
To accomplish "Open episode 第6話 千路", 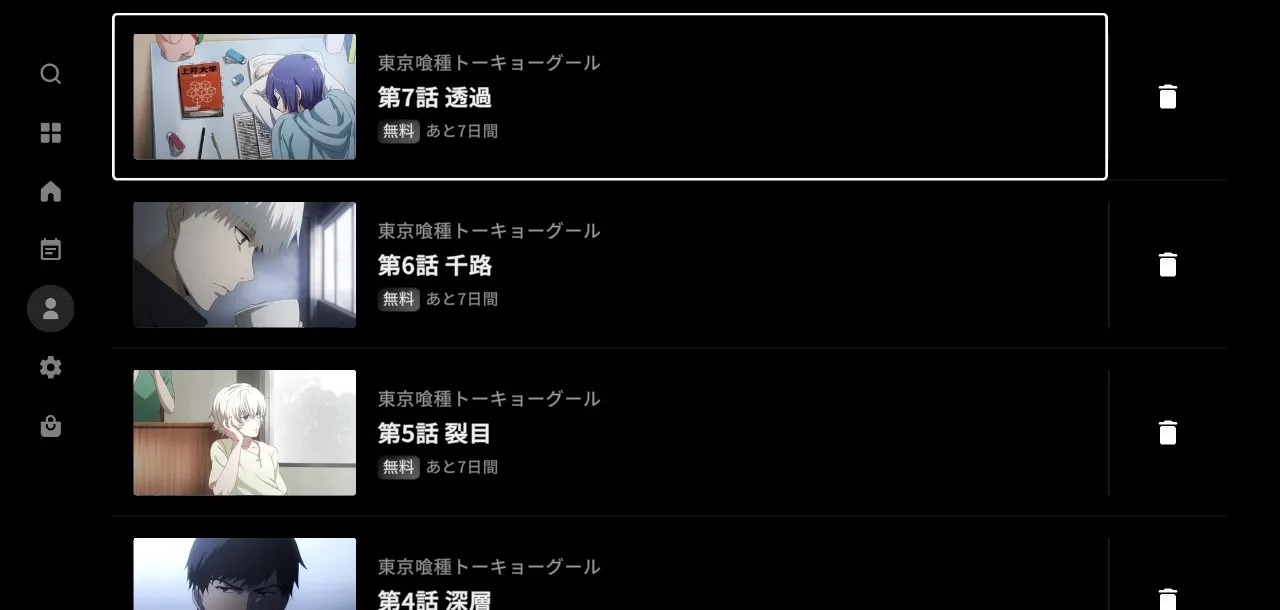I will 609,265.
